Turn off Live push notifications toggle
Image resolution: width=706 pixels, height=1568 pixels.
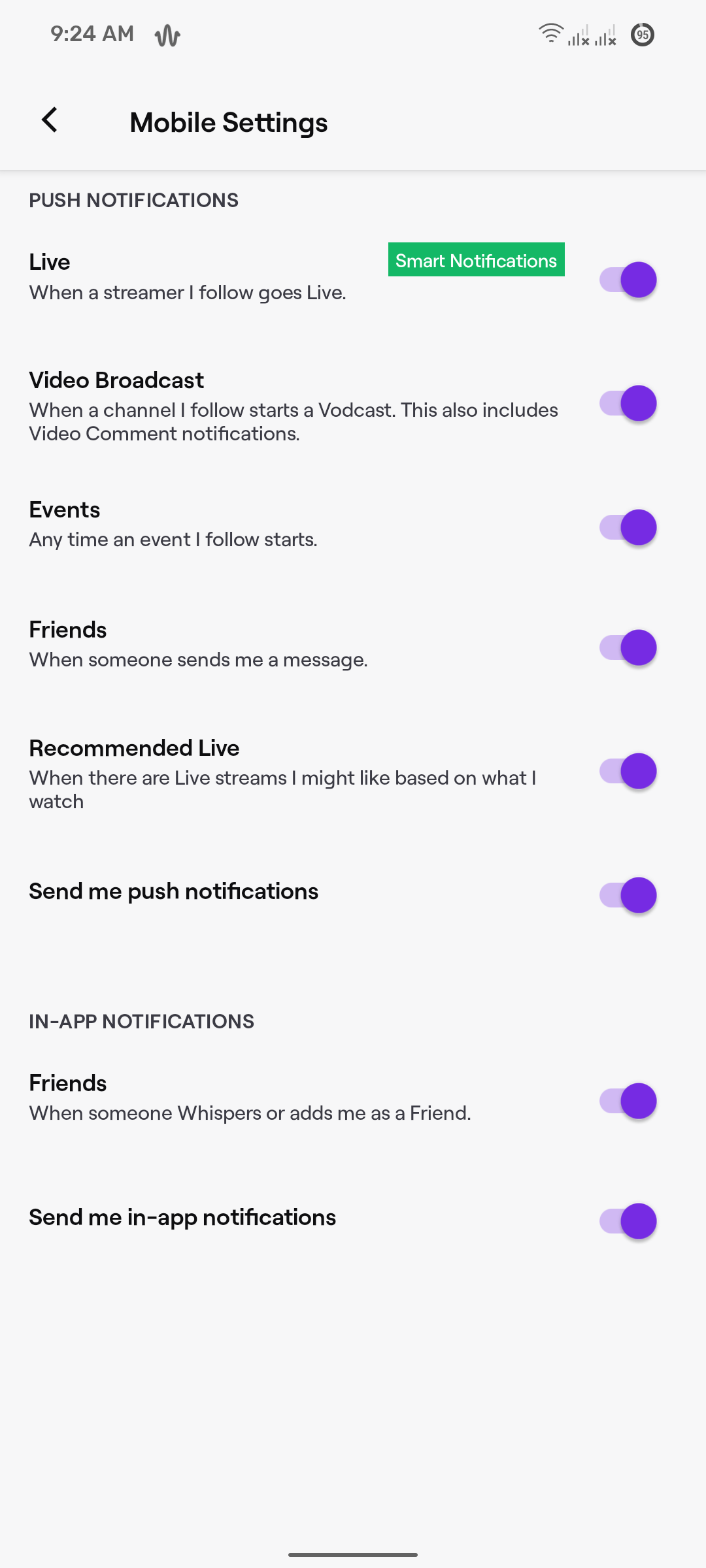[x=628, y=280]
